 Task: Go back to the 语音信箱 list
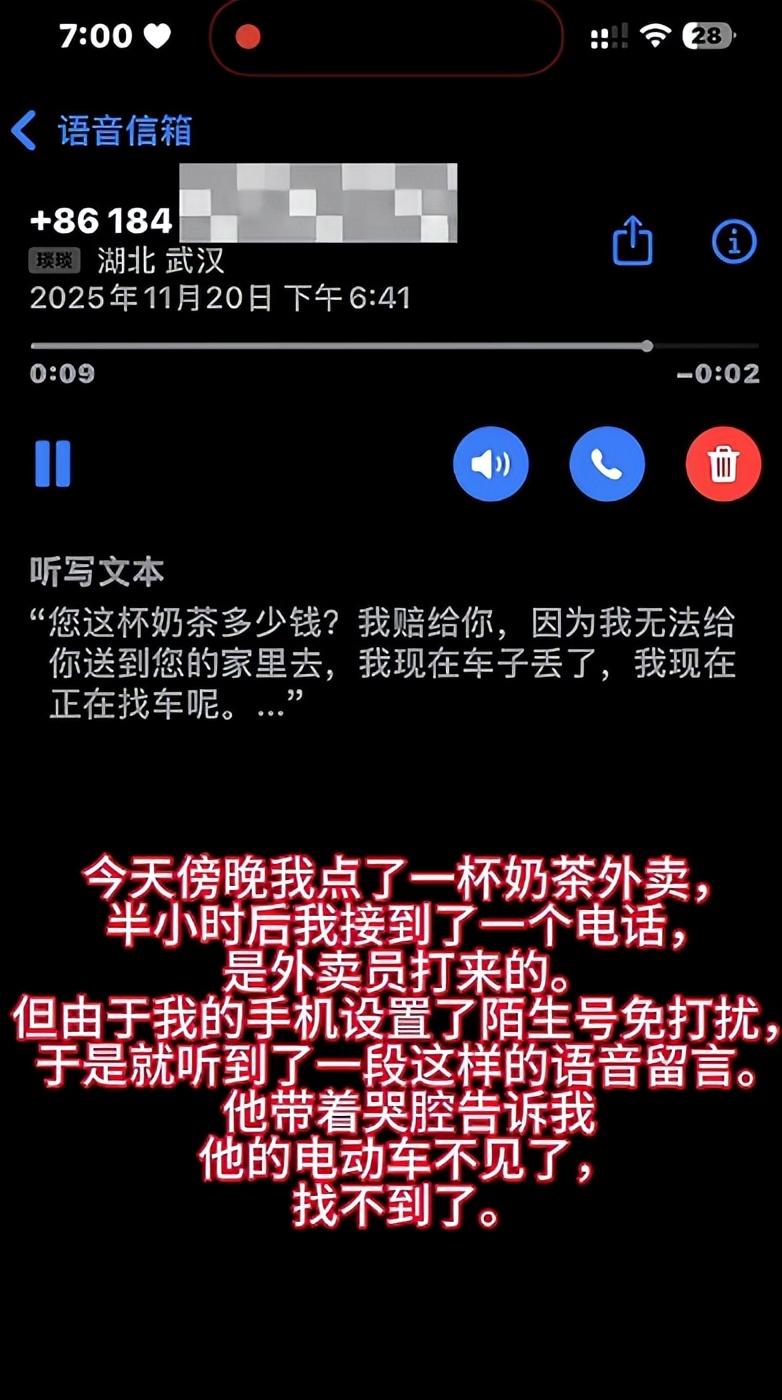100,131
